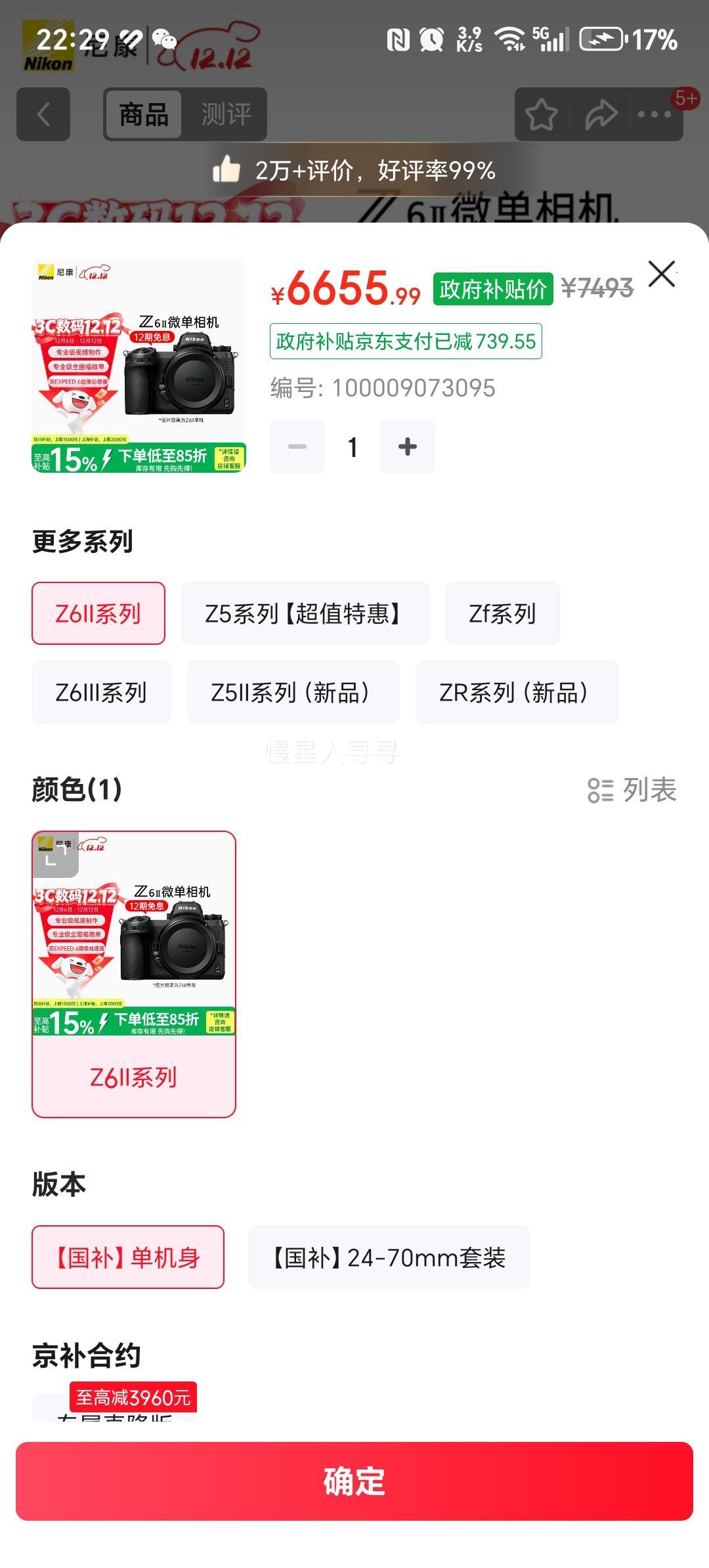Close the product selection panel

coord(663,274)
